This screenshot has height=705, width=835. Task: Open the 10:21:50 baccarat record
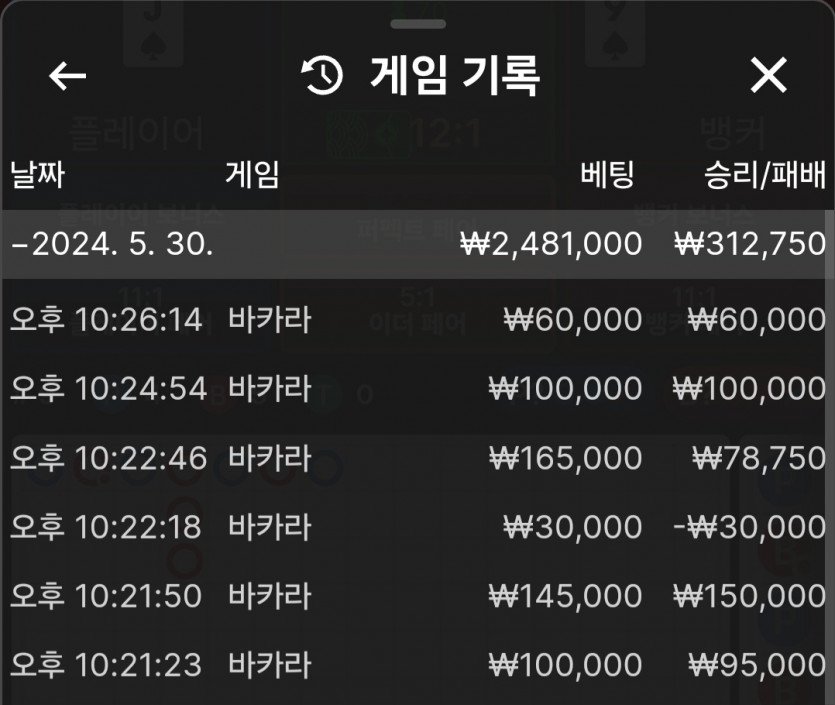tap(417, 596)
